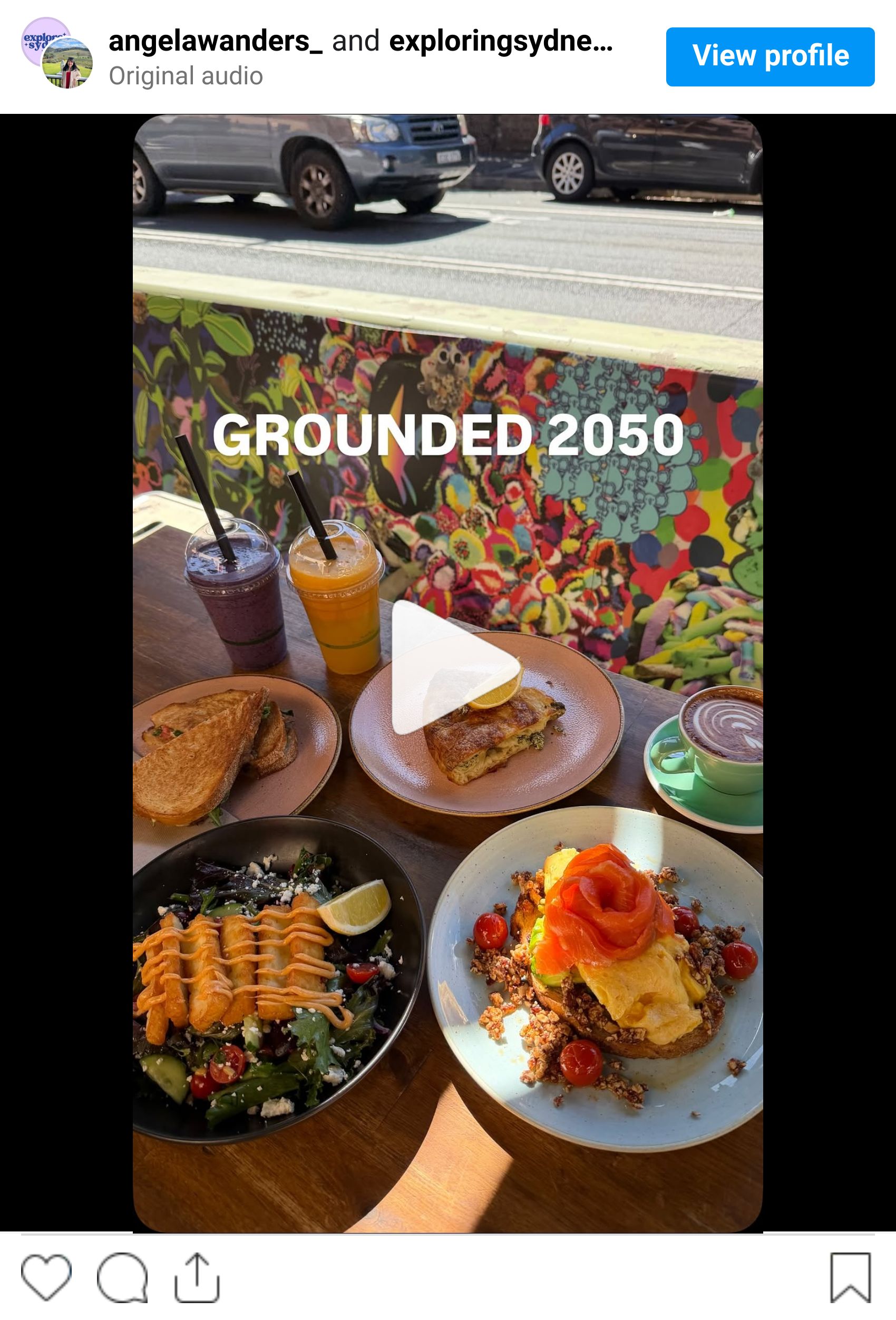896x1320 pixels.
Task: Like this reel with the heart icon
Action: (x=46, y=1277)
